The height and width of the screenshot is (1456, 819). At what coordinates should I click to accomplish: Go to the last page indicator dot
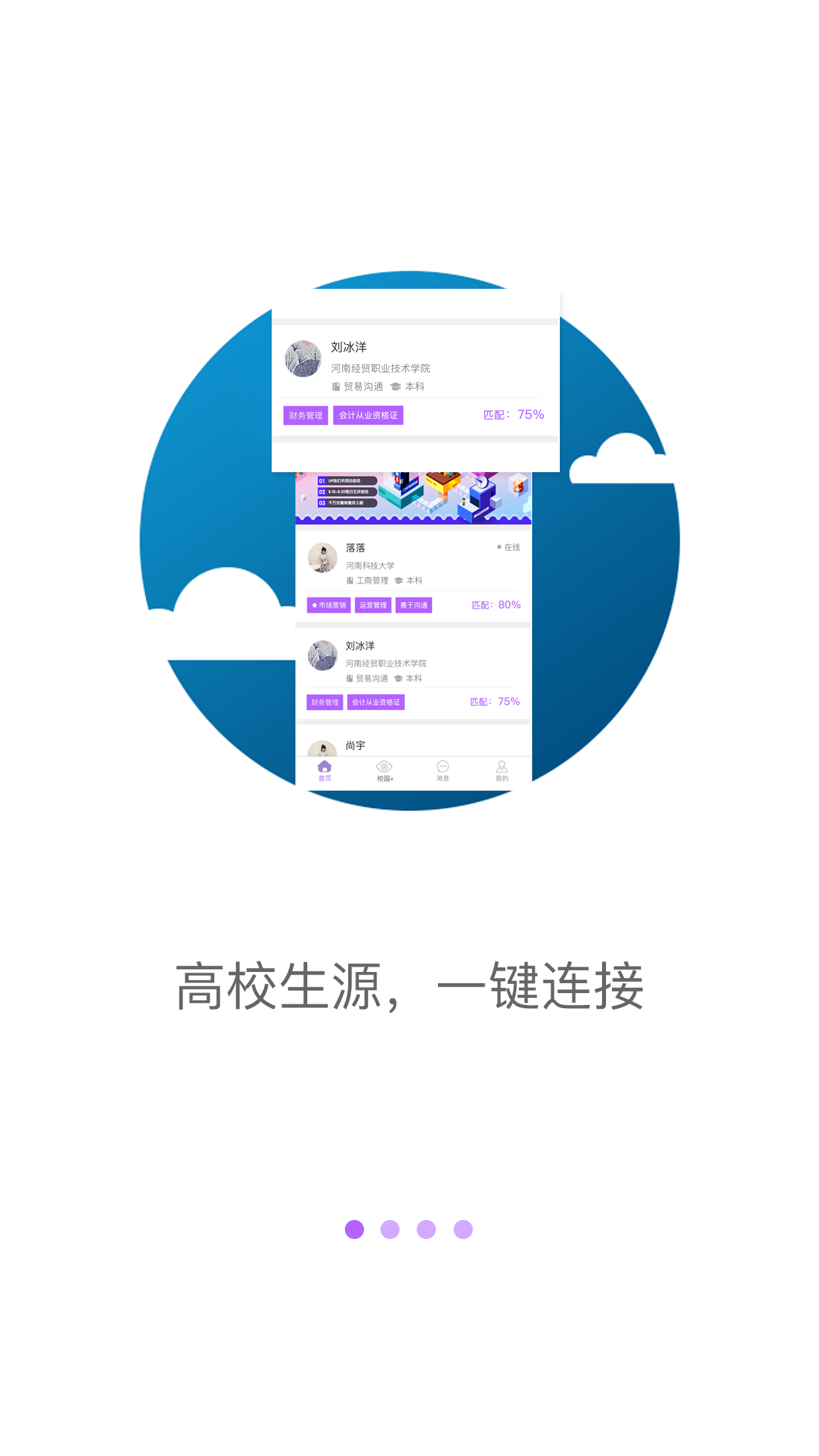pyautogui.click(x=463, y=1229)
